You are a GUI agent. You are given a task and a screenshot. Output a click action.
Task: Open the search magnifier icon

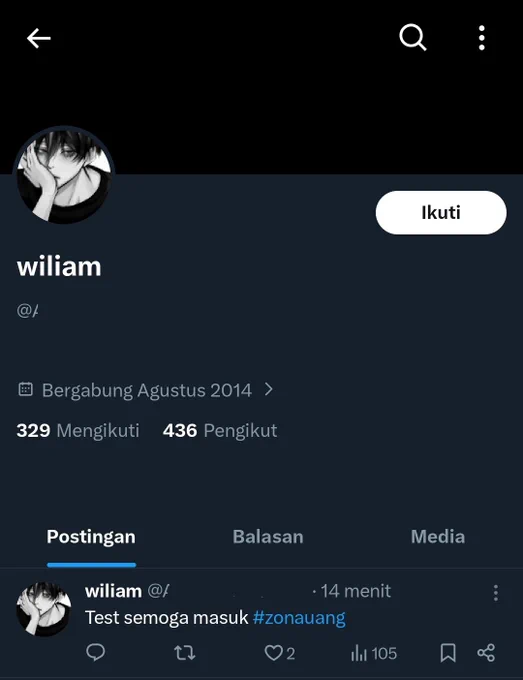(x=412, y=38)
